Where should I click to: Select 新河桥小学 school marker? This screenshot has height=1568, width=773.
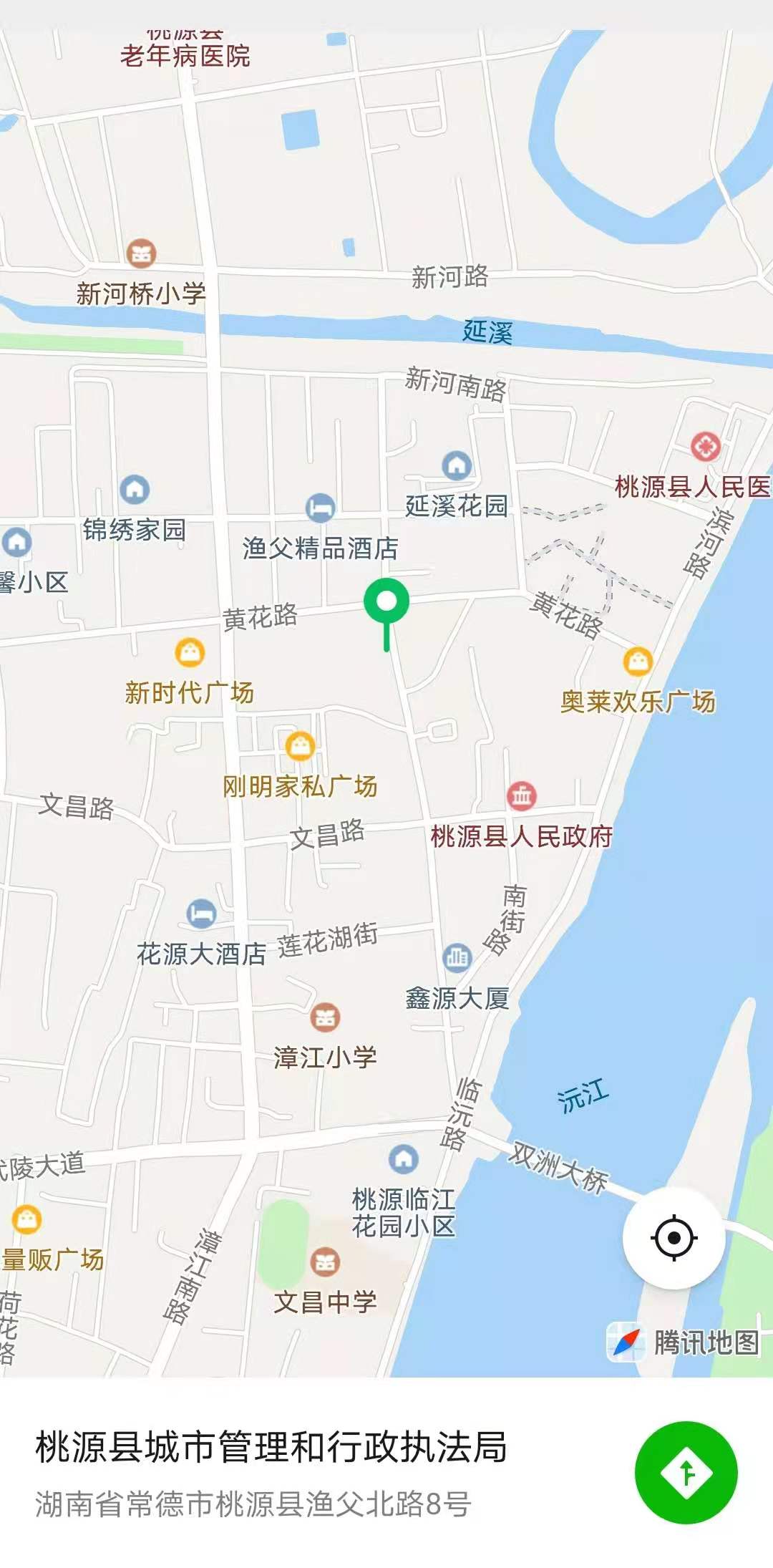pos(142,253)
